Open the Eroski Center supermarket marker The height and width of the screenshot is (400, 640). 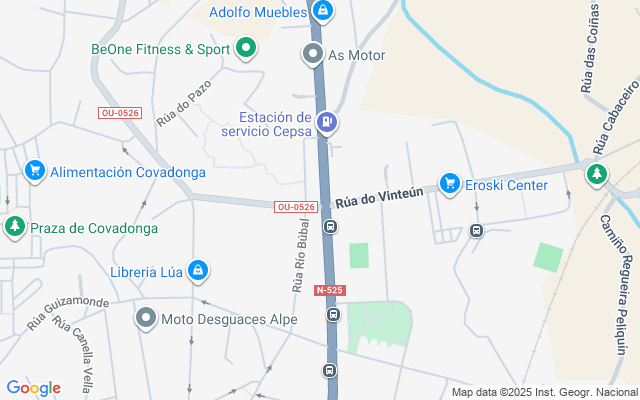tap(450, 184)
